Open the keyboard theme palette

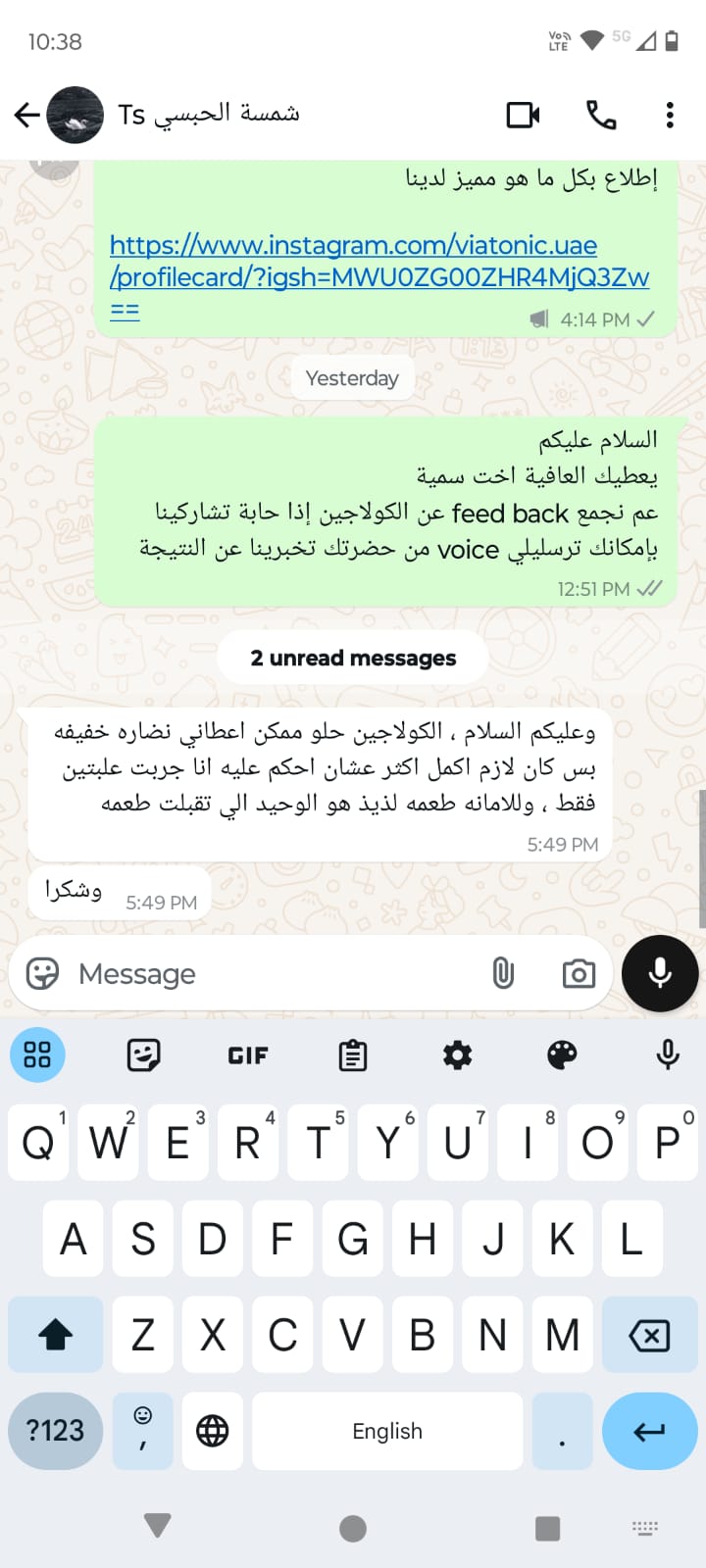(x=562, y=1055)
